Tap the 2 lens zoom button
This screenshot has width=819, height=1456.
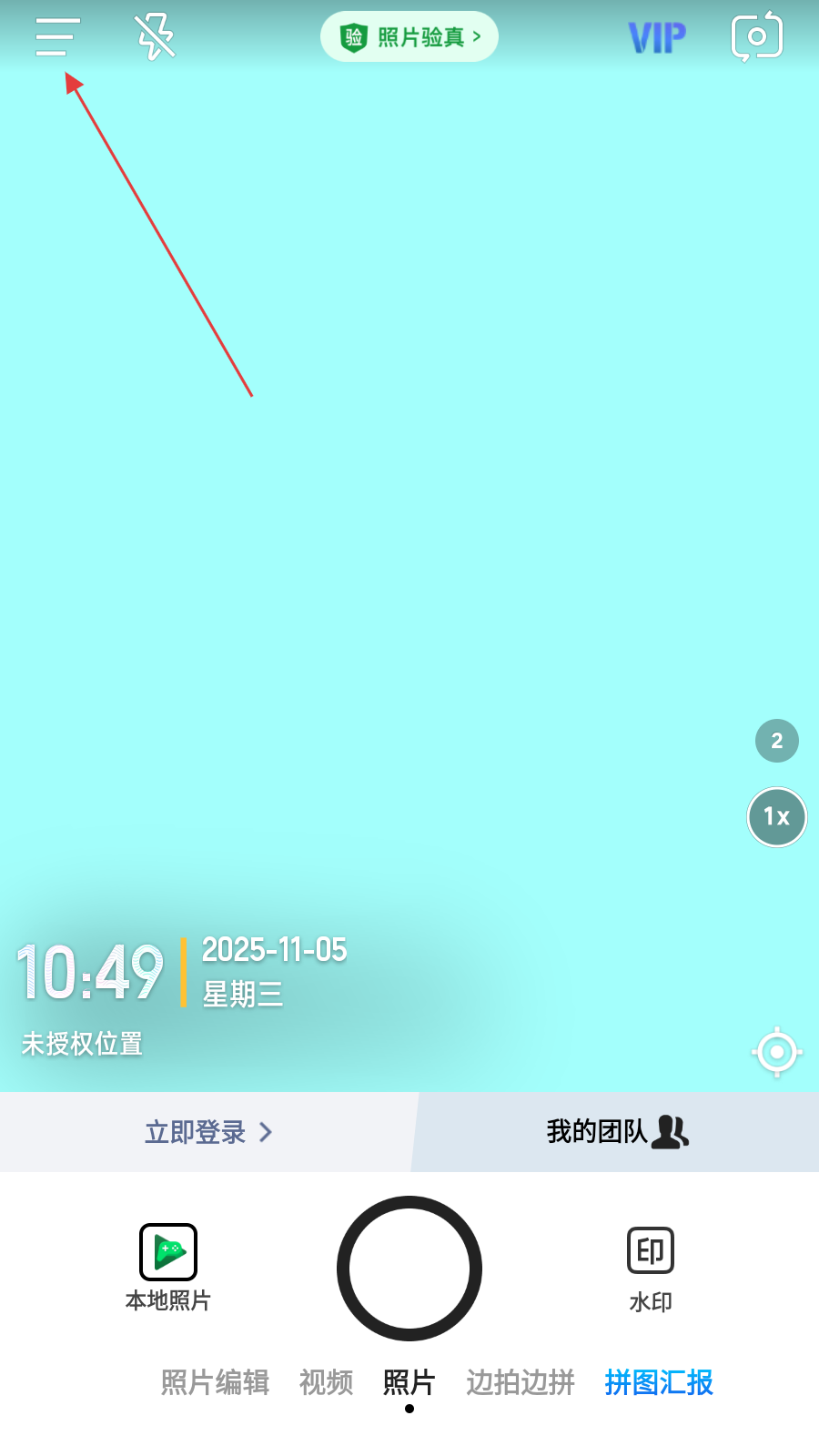click(776, 741)
